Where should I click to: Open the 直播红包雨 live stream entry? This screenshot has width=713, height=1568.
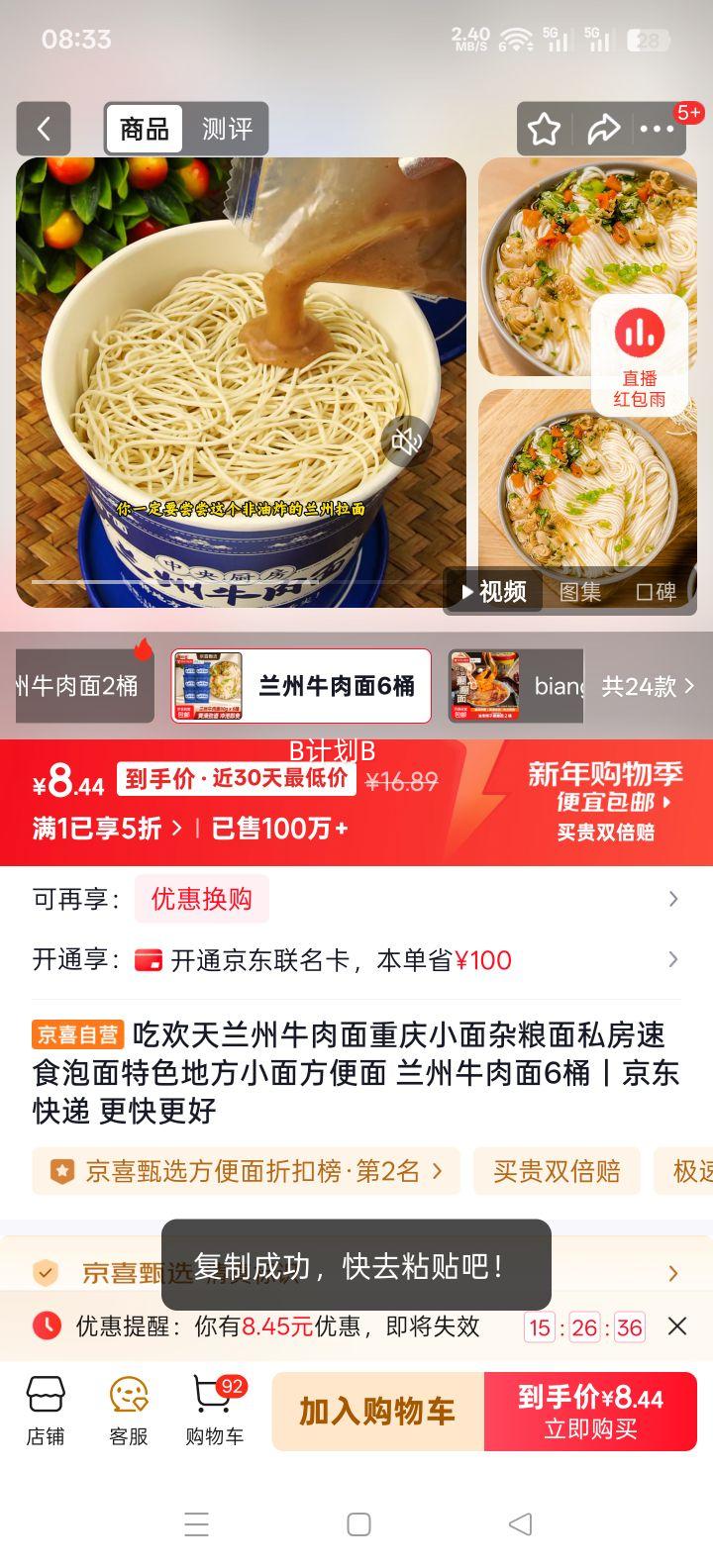point(640,354)
